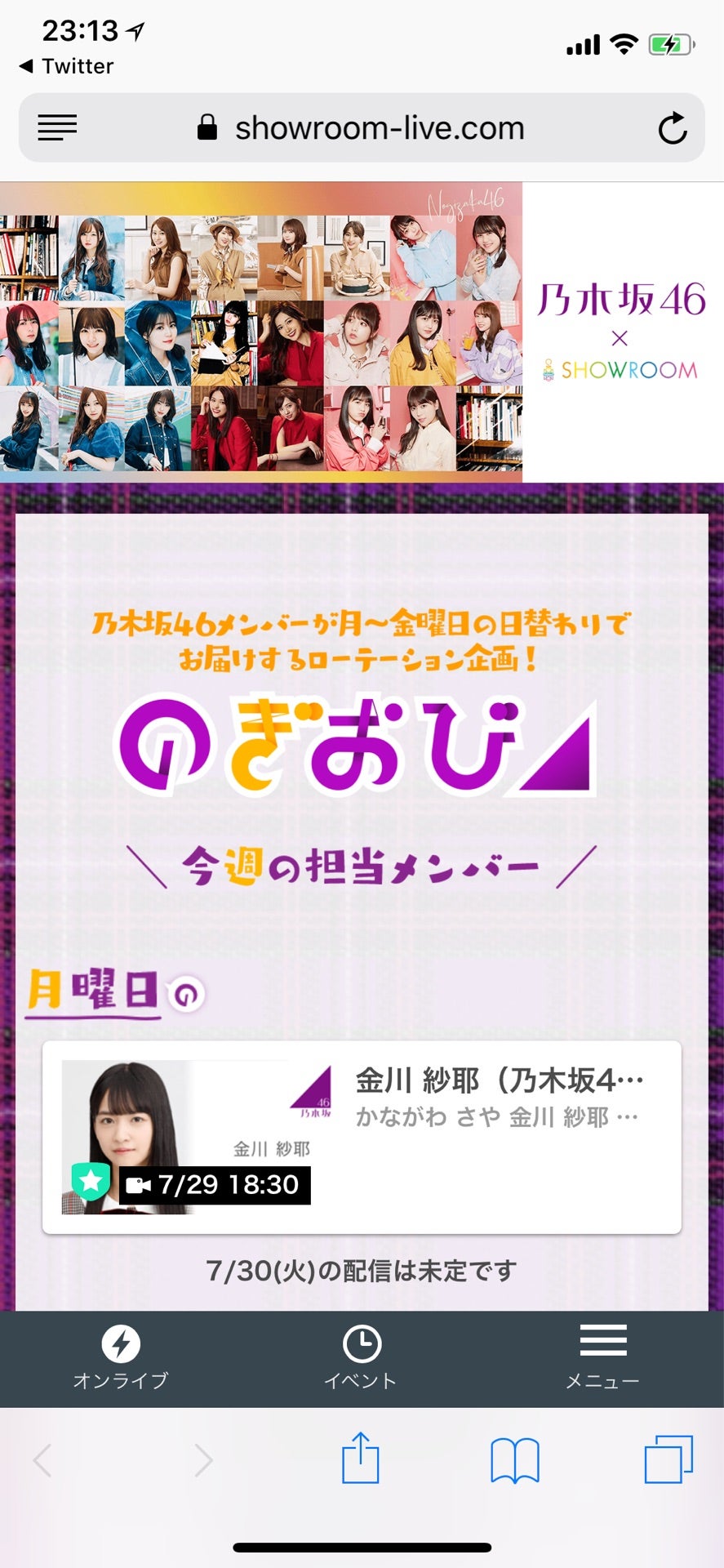This screenshot has width=724, height=1568.
Task: Open Safari reader view icon
Action: [57, 127]
